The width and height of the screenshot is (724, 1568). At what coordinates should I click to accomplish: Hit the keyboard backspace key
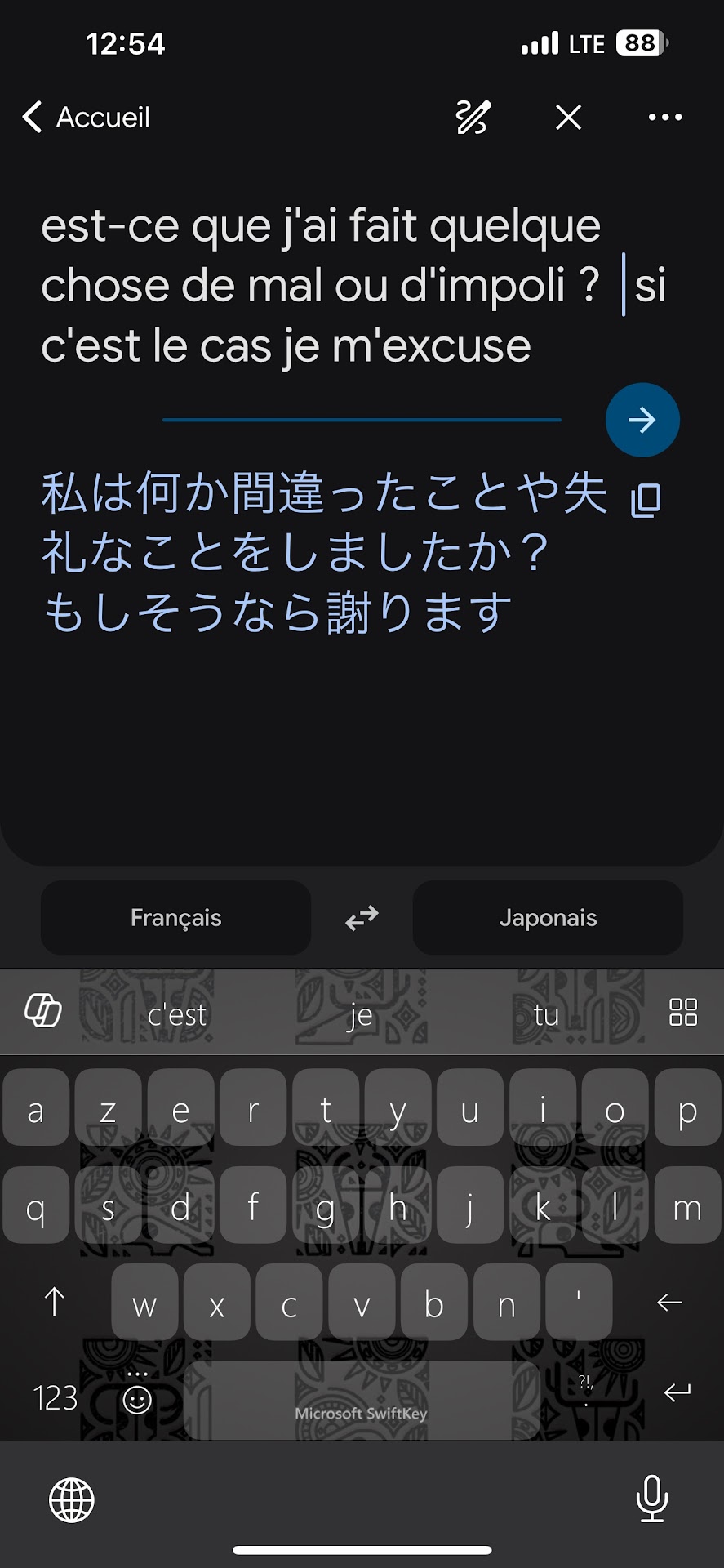click(669, 1303)
